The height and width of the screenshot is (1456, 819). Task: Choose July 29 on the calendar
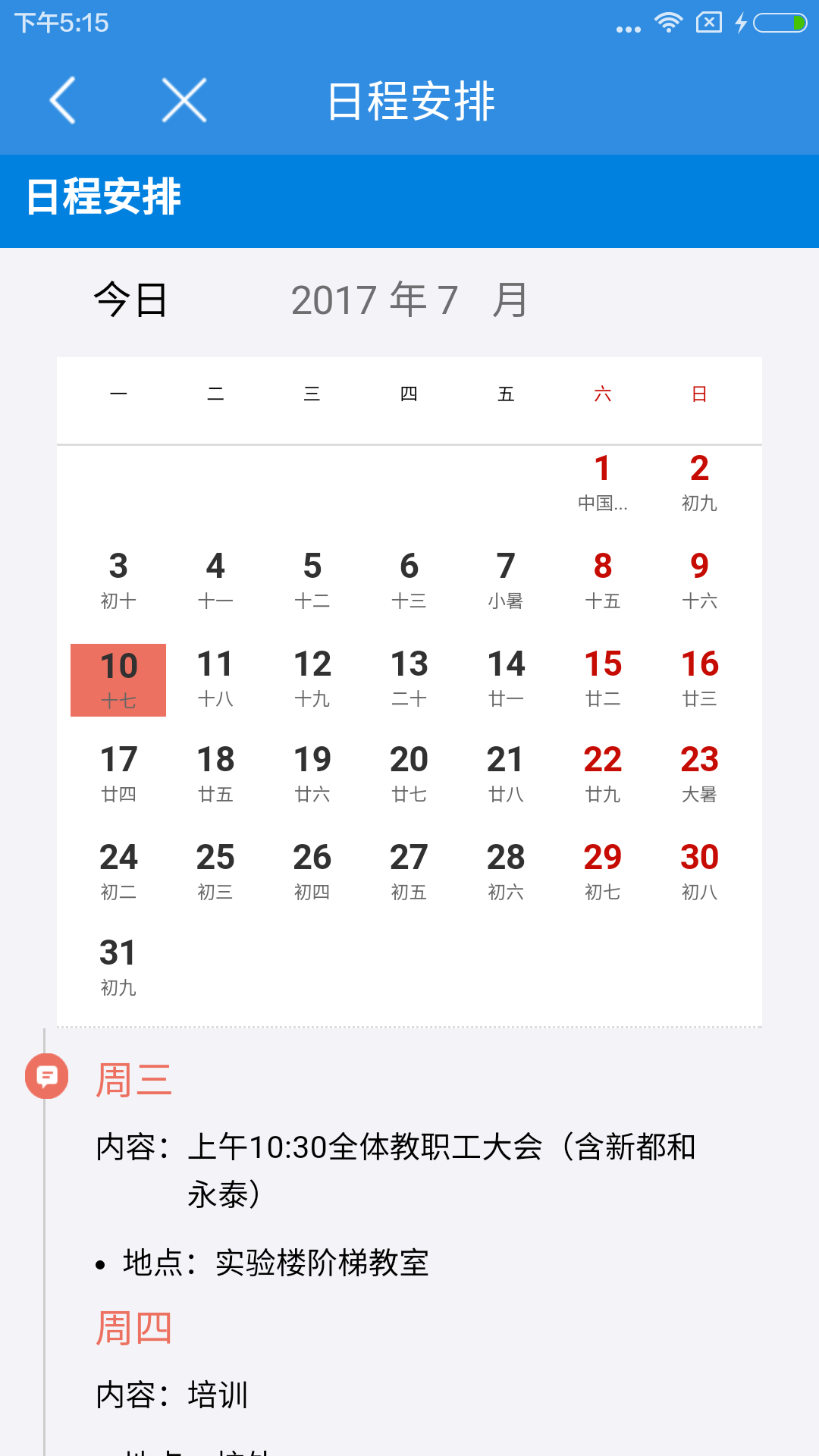click(602, 871)
